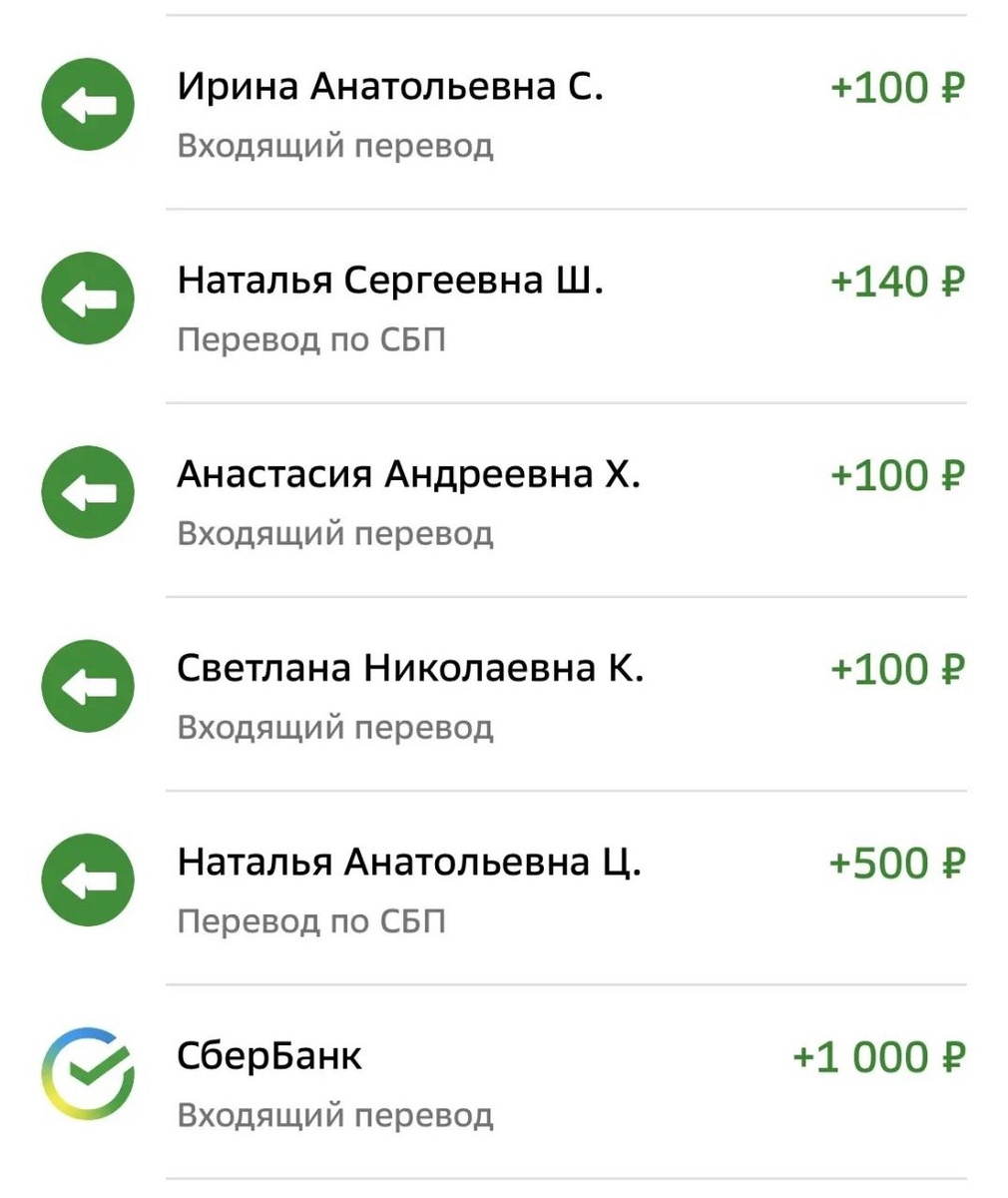Click the +100 ₽ amount for Ирина Анатольевна С.
Image resolution: width=1008 pixels, height=1198 pixels.
pos(897,87)
